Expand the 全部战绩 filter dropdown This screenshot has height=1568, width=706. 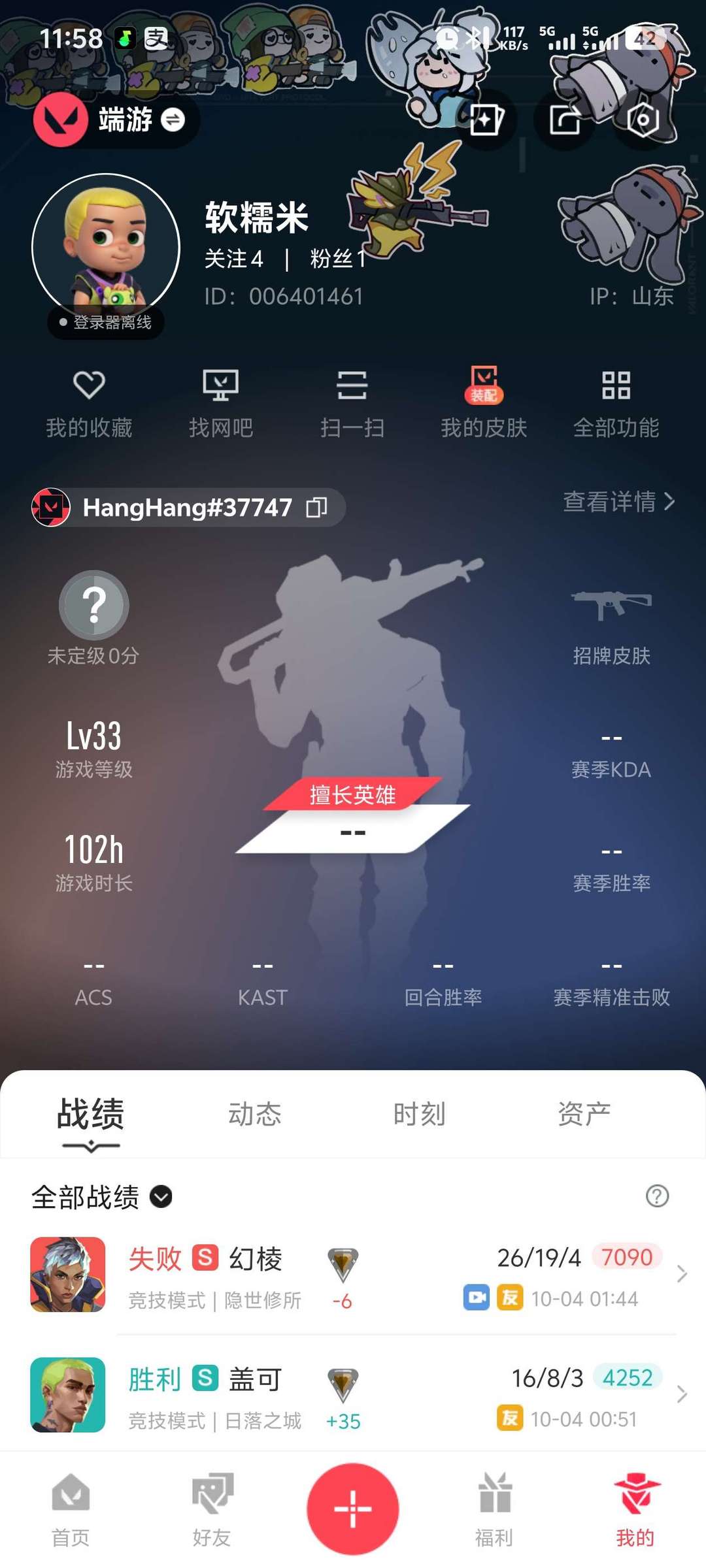coord(161,1197)
